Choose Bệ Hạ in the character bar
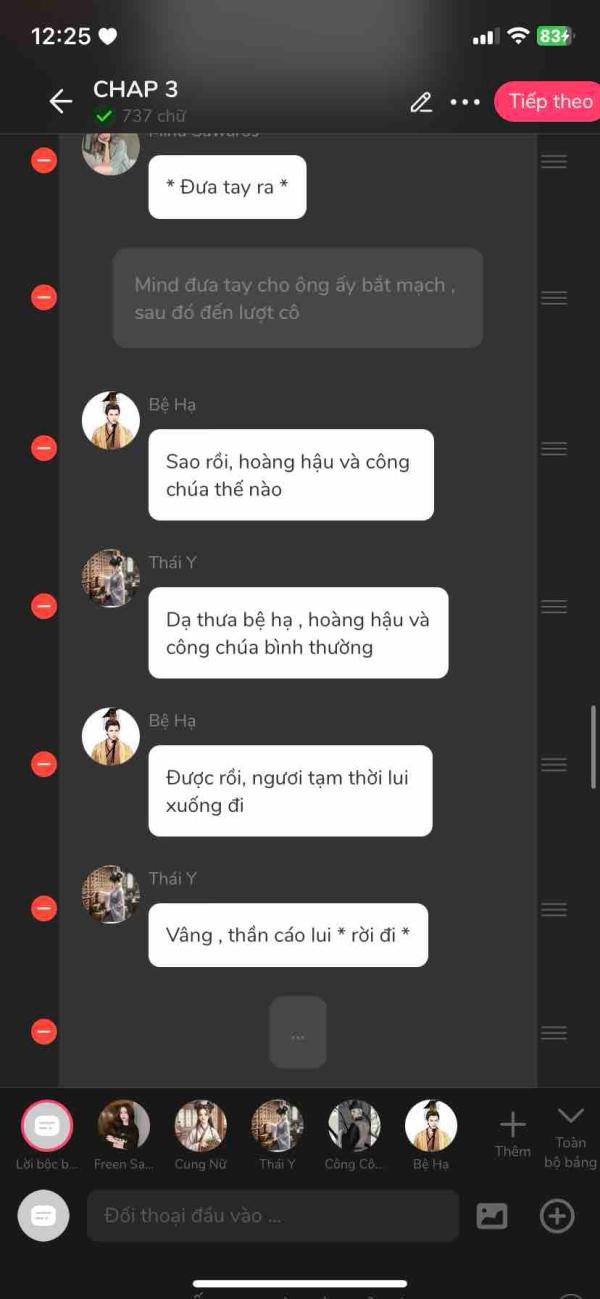Screen dimensions: 600x1299 (431, 1126)
